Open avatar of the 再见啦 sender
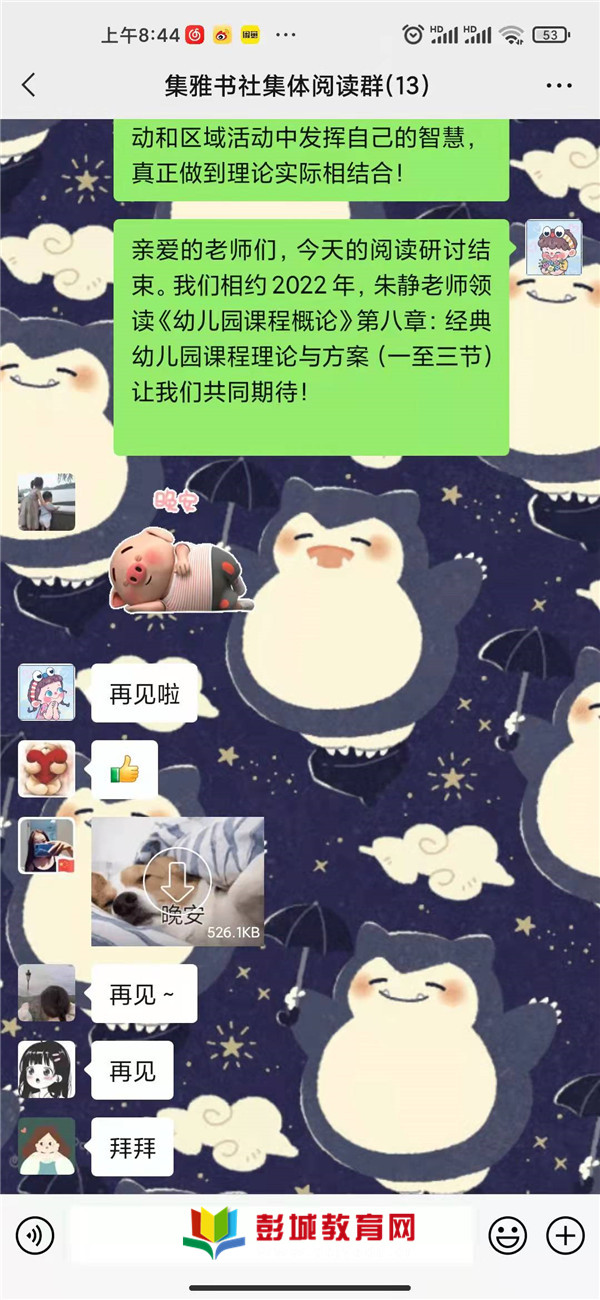600x1300 pixels. [46, 692]
